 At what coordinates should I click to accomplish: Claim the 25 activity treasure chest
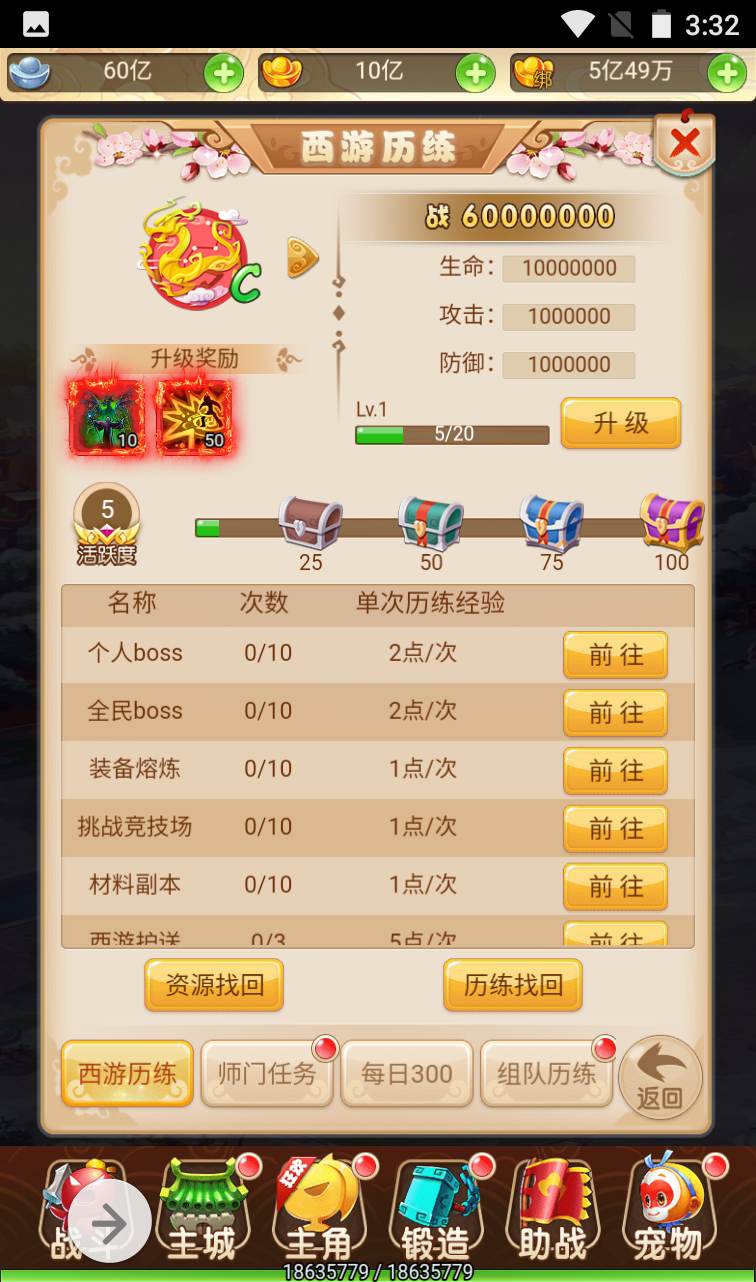(310, 522)
